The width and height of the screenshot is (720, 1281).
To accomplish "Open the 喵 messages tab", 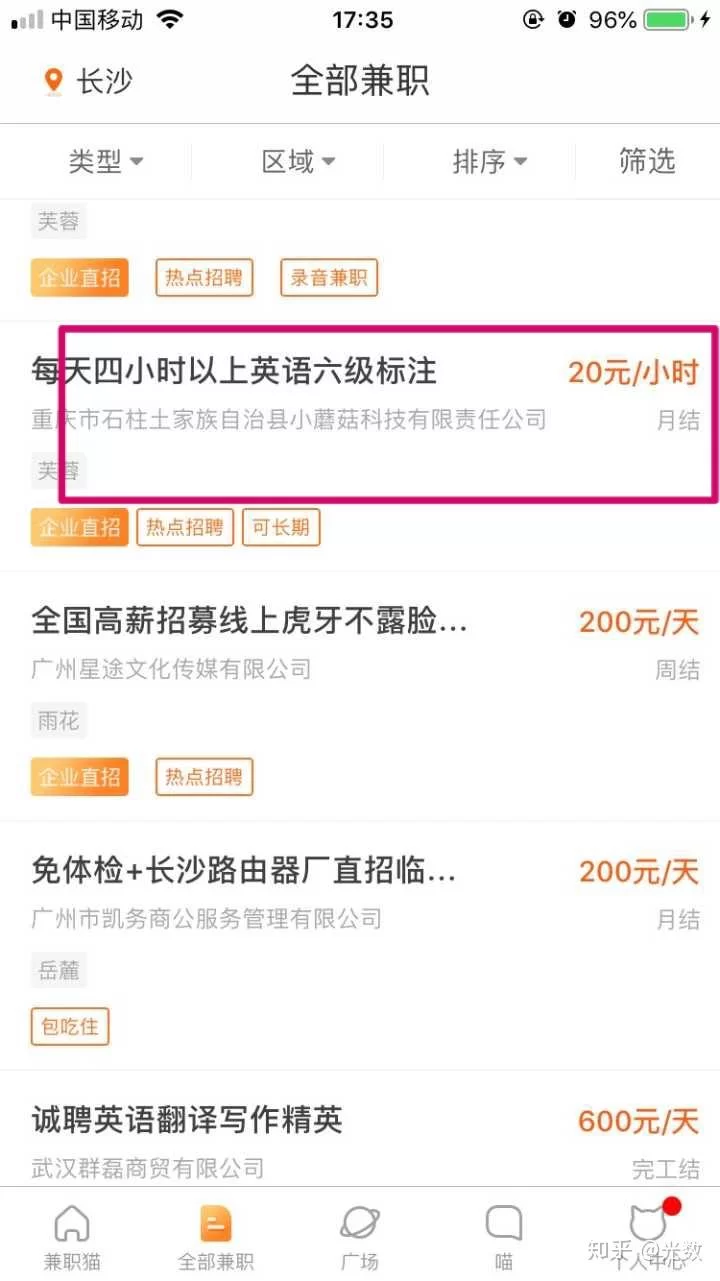I will (x=503, y=1237).
